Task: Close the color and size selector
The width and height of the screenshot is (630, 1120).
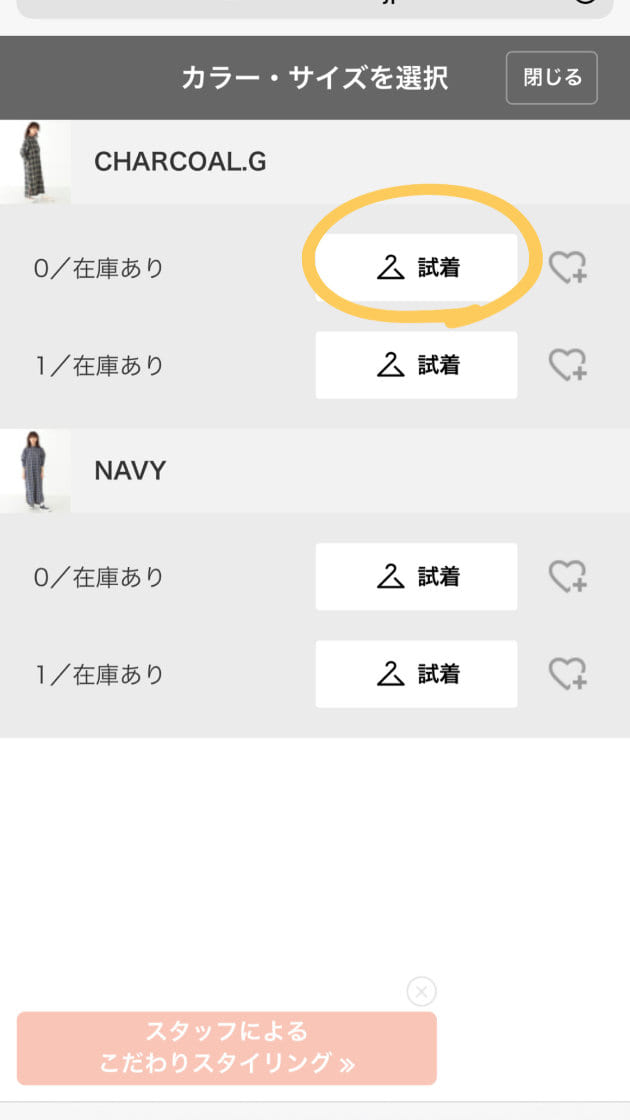Action: pos(551,78)
